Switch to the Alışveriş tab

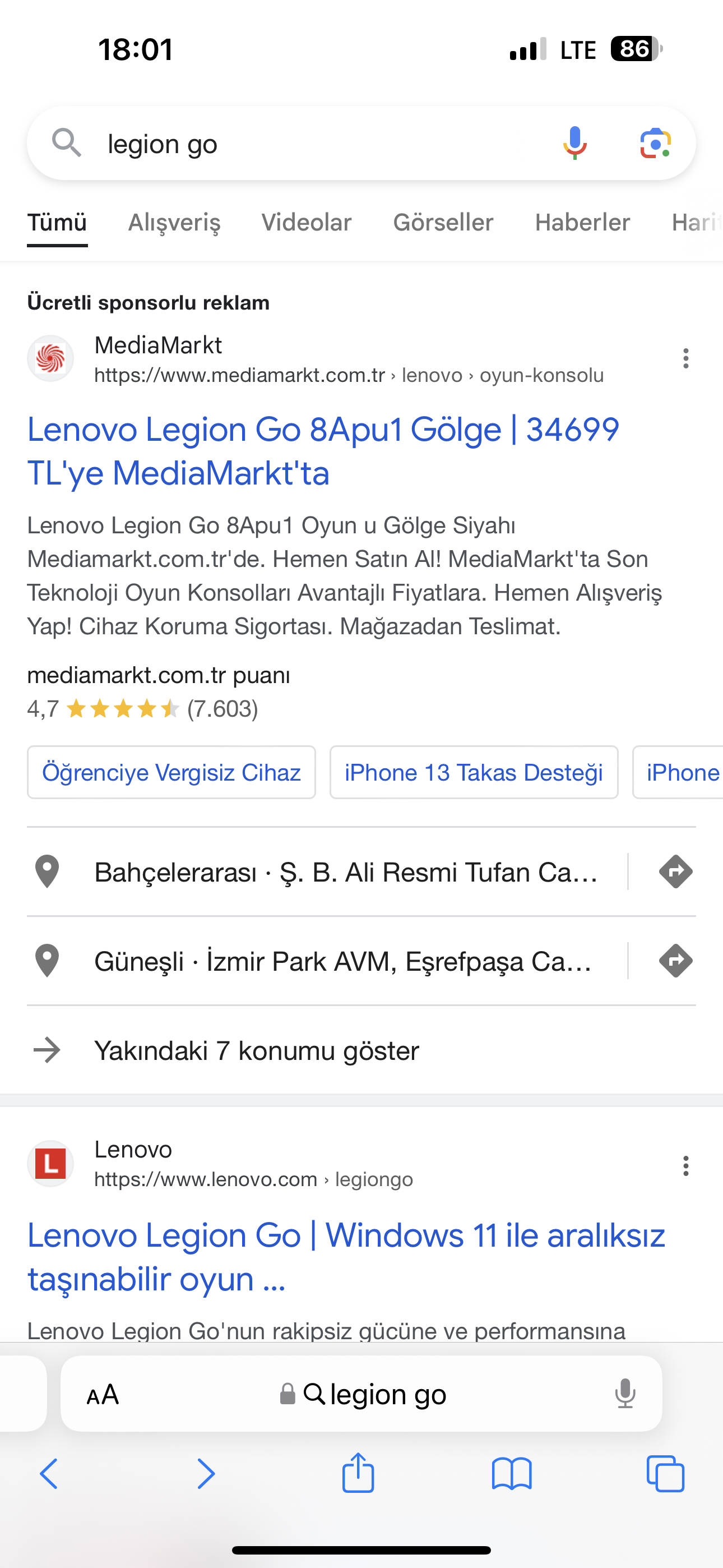point(174,222)
